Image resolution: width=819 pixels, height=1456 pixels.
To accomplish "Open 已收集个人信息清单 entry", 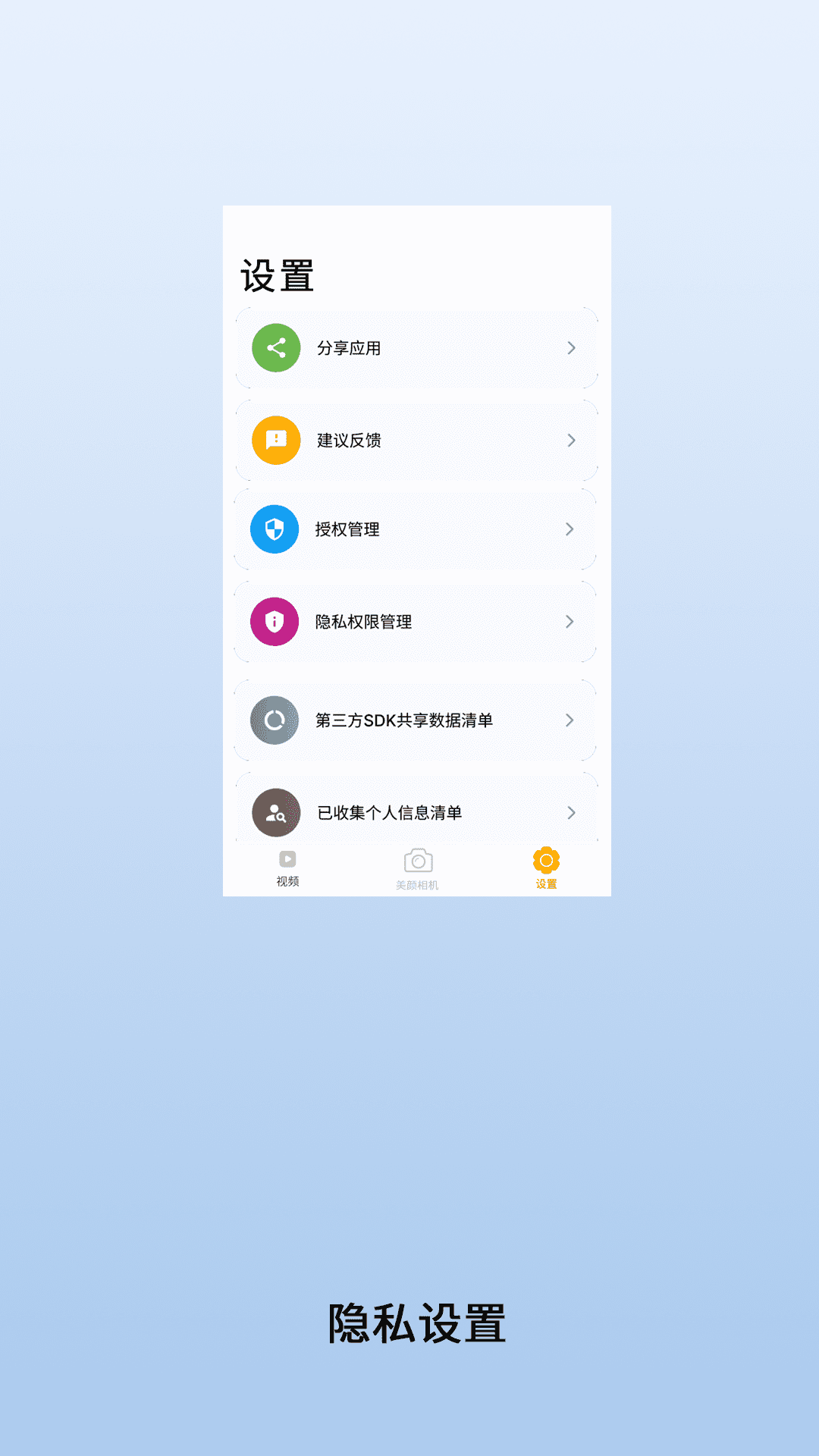I will tap(416, 812).
